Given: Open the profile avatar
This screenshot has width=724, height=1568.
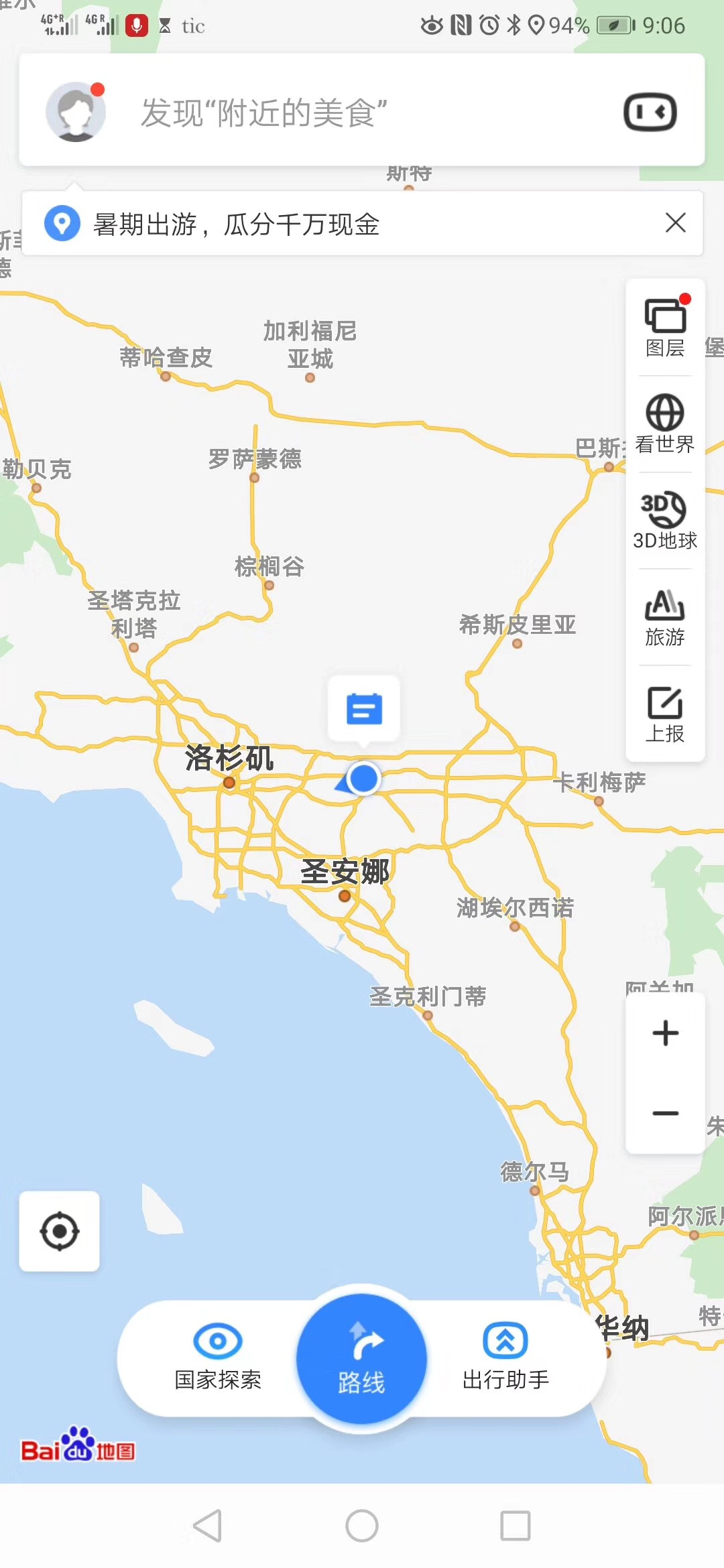Looking at the screenshot, I should 76,112.
